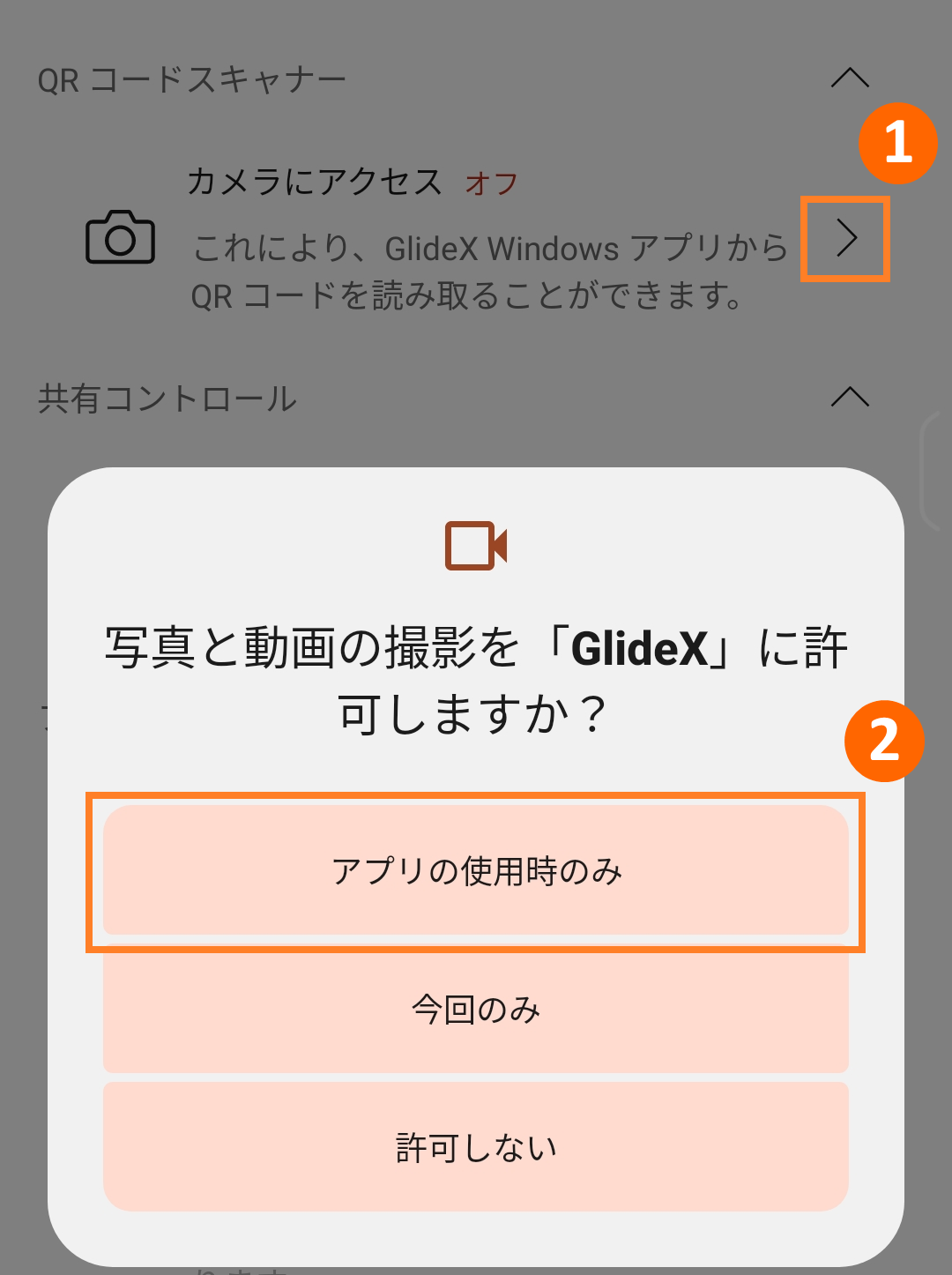The width and height of the screenshot is (952, 1275).
Task: Open the カメラにアクセス chevron
Action: coord(846,238)
